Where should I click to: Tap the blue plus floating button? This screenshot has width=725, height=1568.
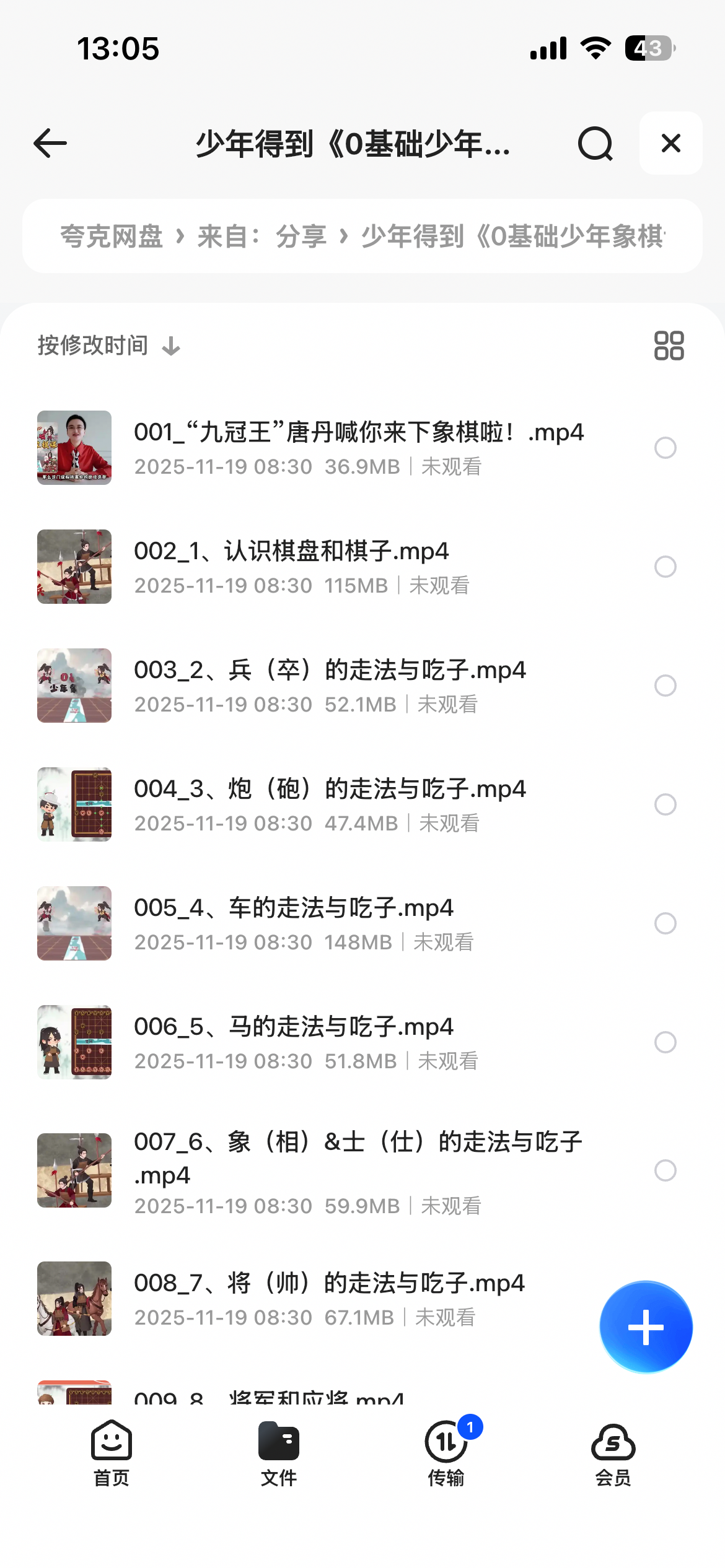pyautogui.click(x=646, y=1327)
